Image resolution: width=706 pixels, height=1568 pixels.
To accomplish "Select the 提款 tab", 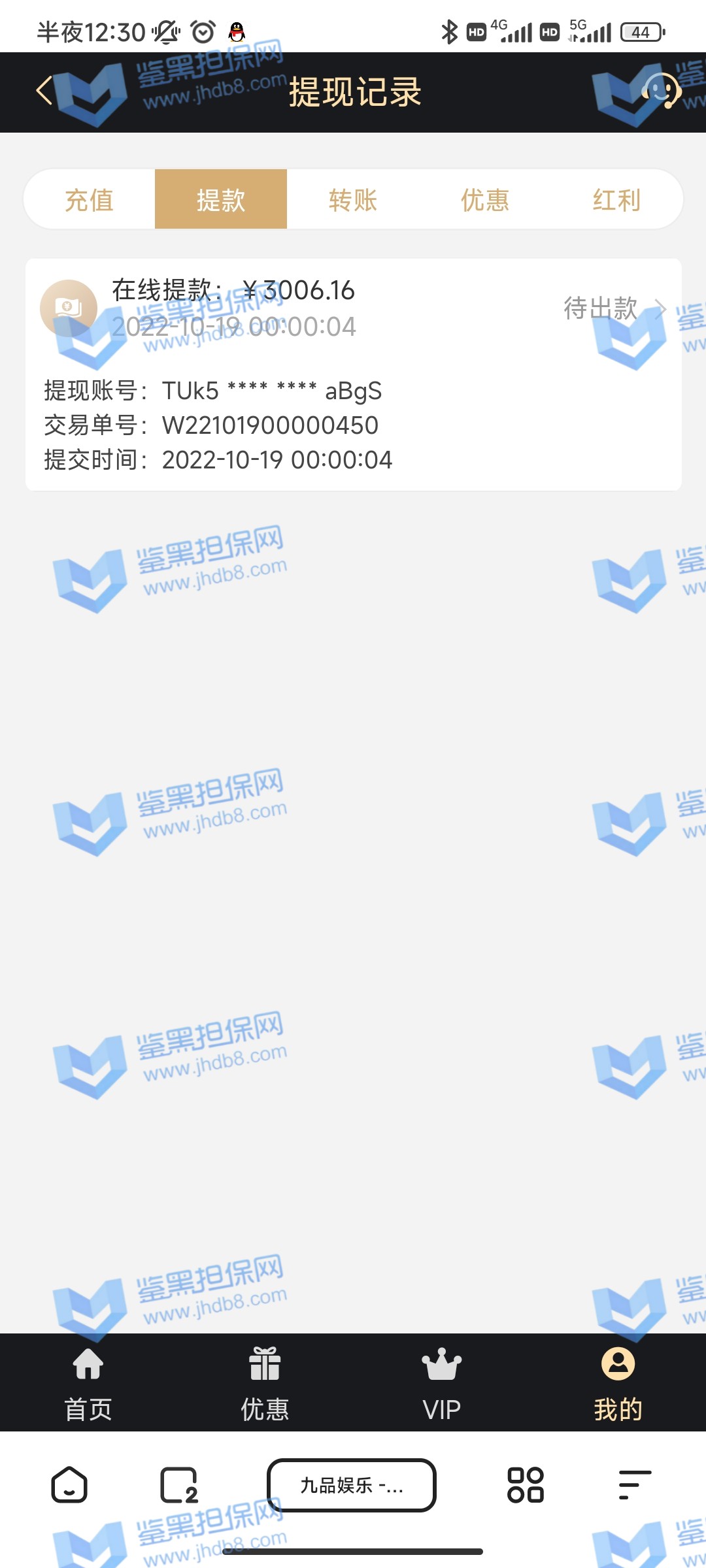I will [x=221, y=200].
